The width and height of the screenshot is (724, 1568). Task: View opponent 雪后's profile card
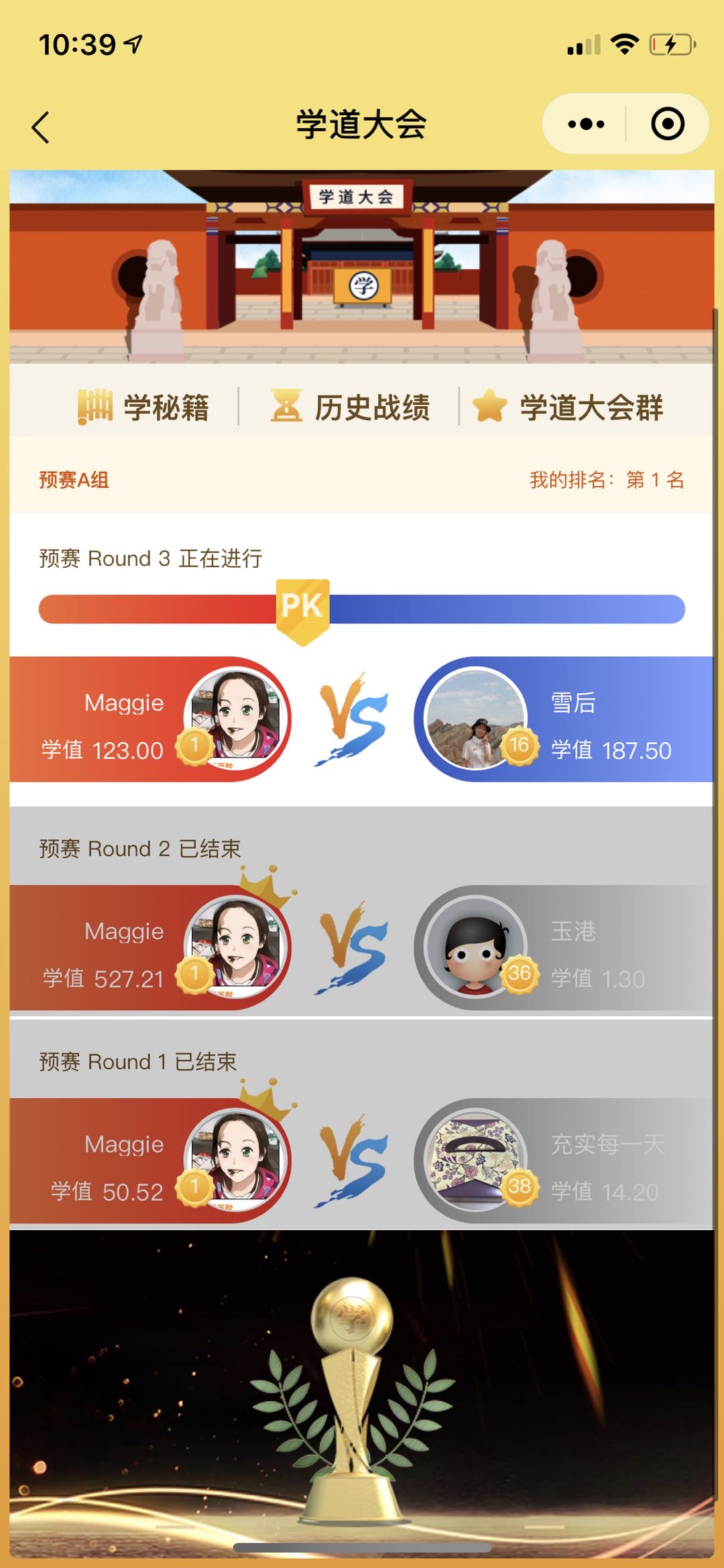[563, 719]
